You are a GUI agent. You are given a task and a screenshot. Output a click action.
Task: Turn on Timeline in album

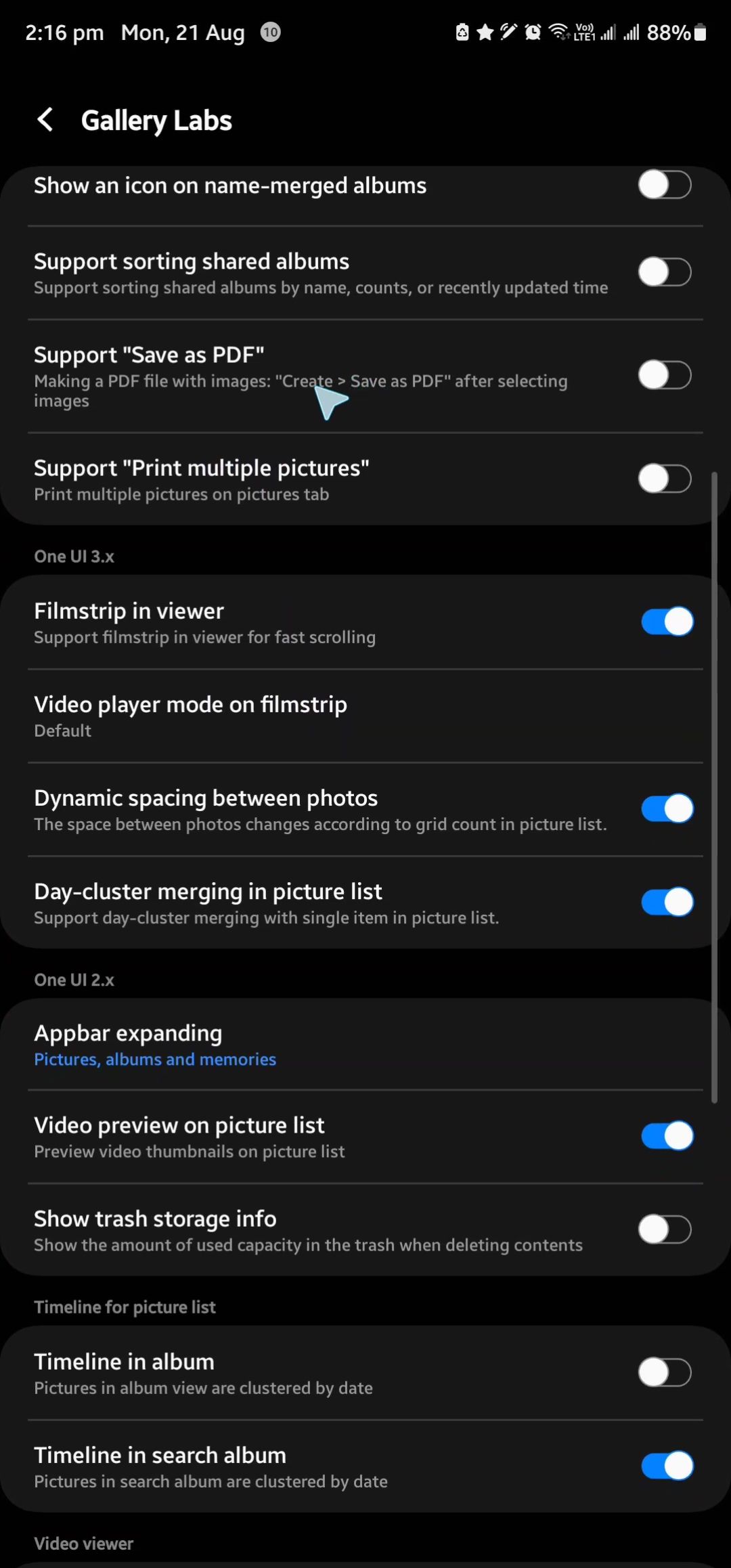[665, 1372]
